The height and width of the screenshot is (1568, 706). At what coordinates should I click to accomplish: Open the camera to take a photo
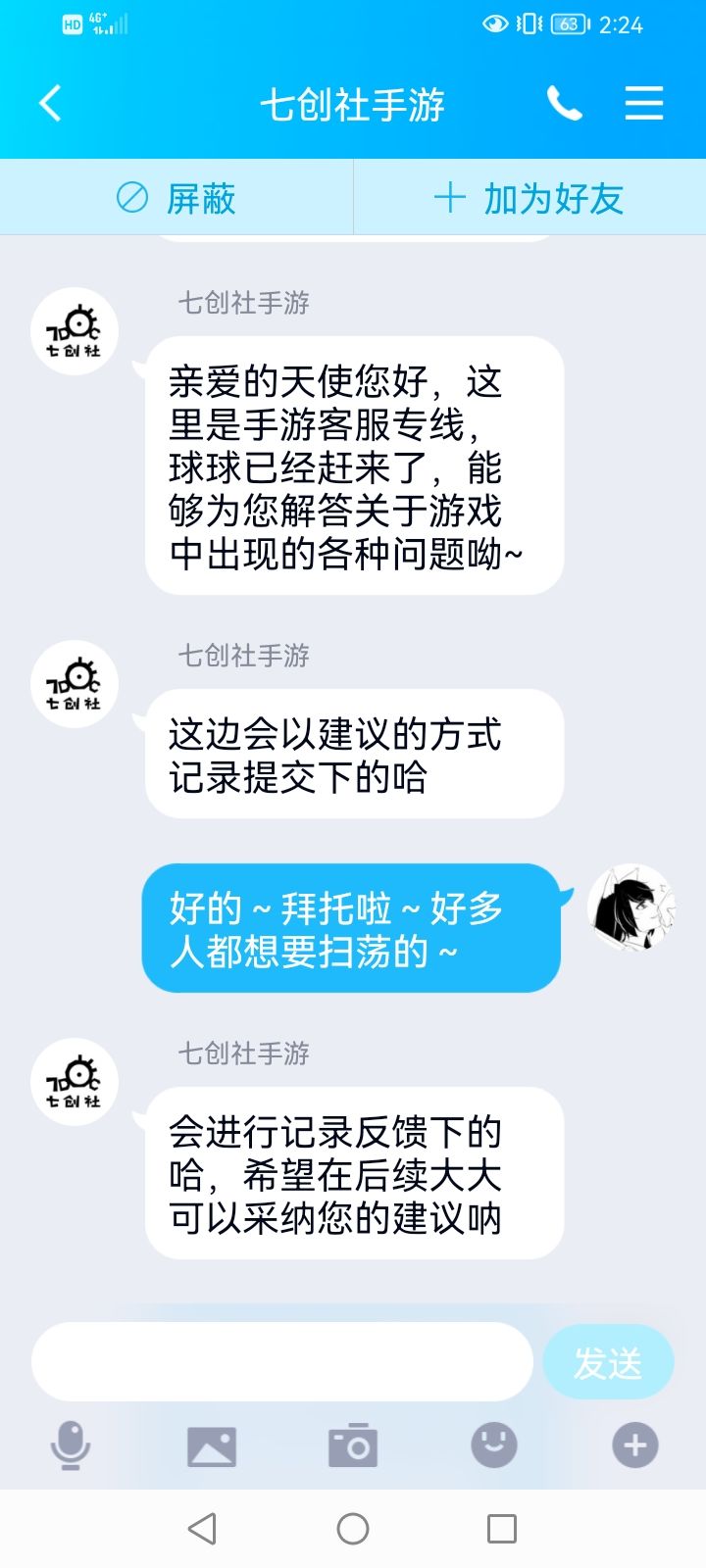point(352,1445)
